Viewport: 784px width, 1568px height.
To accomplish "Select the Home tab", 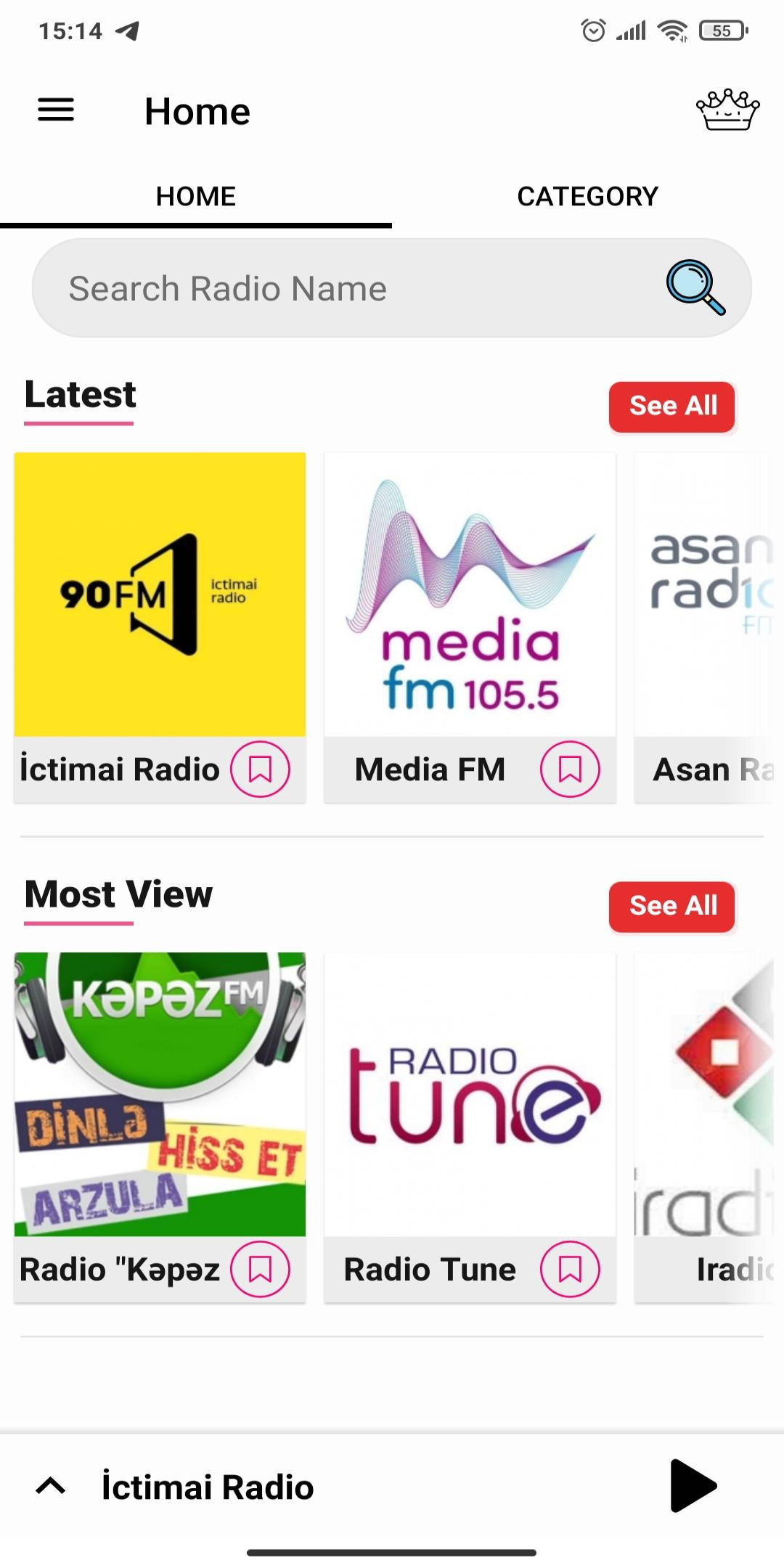I will (196, 196).
